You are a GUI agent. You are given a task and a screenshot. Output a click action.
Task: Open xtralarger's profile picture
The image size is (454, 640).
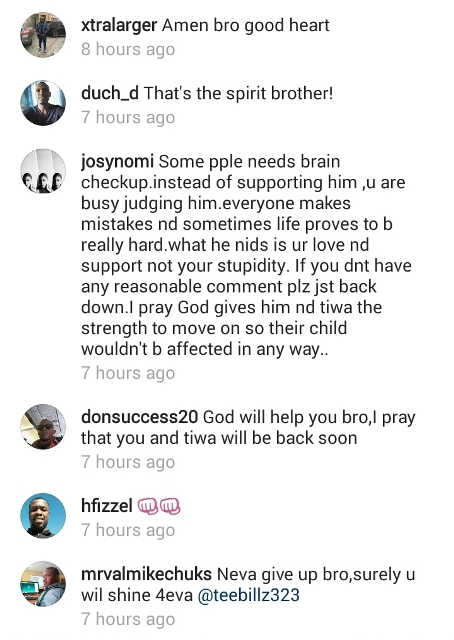click(x=43, y=35)
